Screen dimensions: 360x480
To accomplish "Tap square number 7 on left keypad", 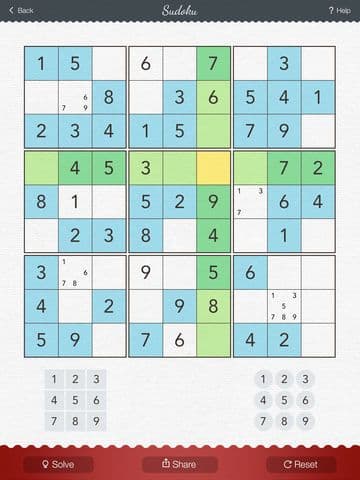I will coord(54,421).
